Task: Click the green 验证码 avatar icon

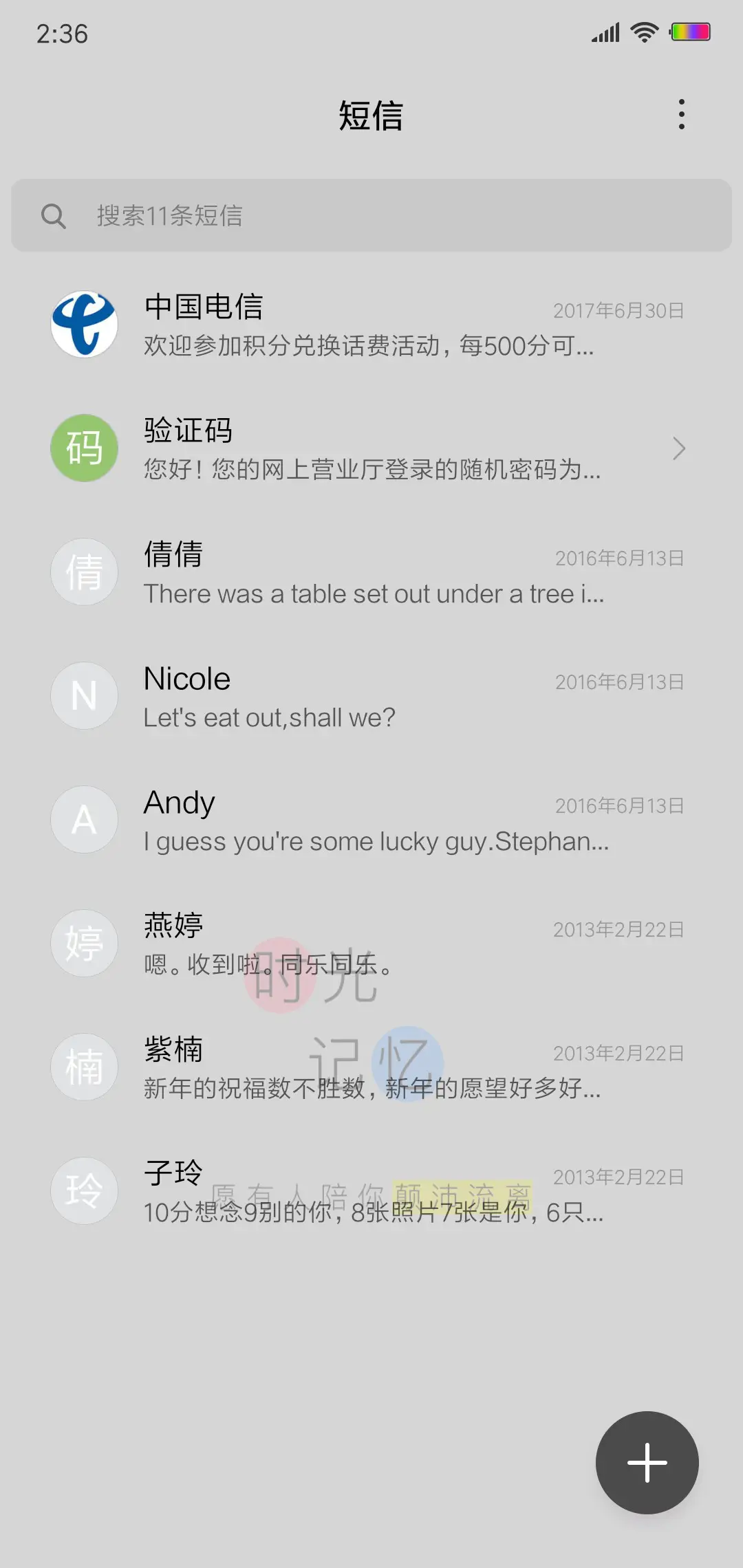Action: coord(84,448)
